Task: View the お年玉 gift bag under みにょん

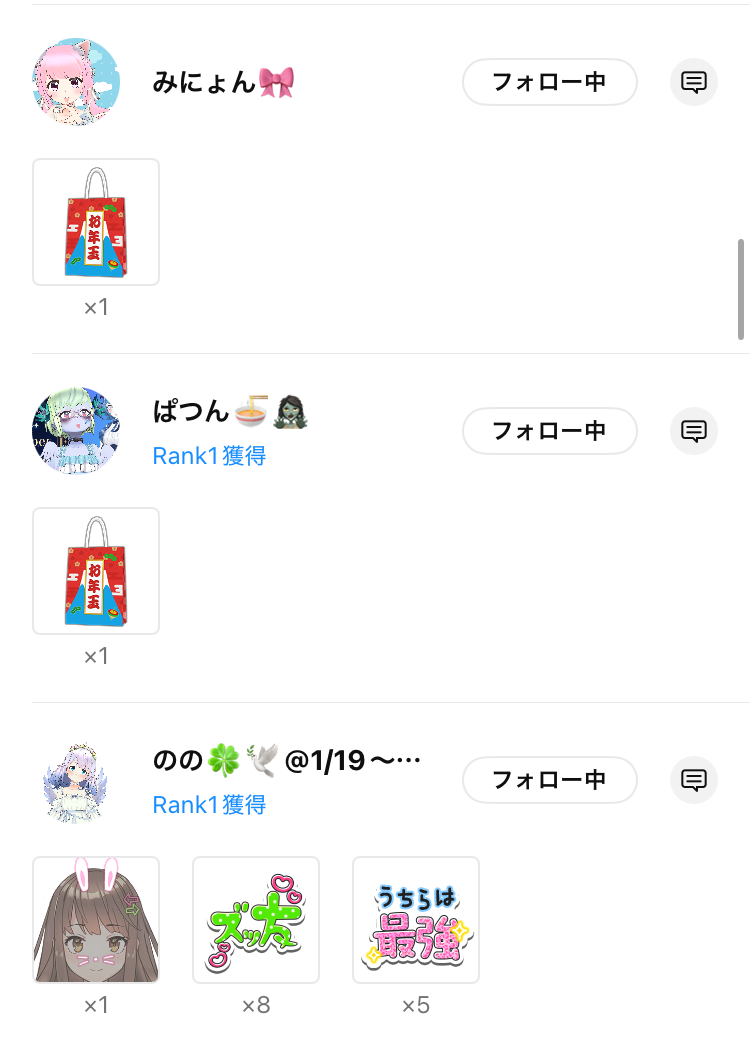Action: point(96,222)
